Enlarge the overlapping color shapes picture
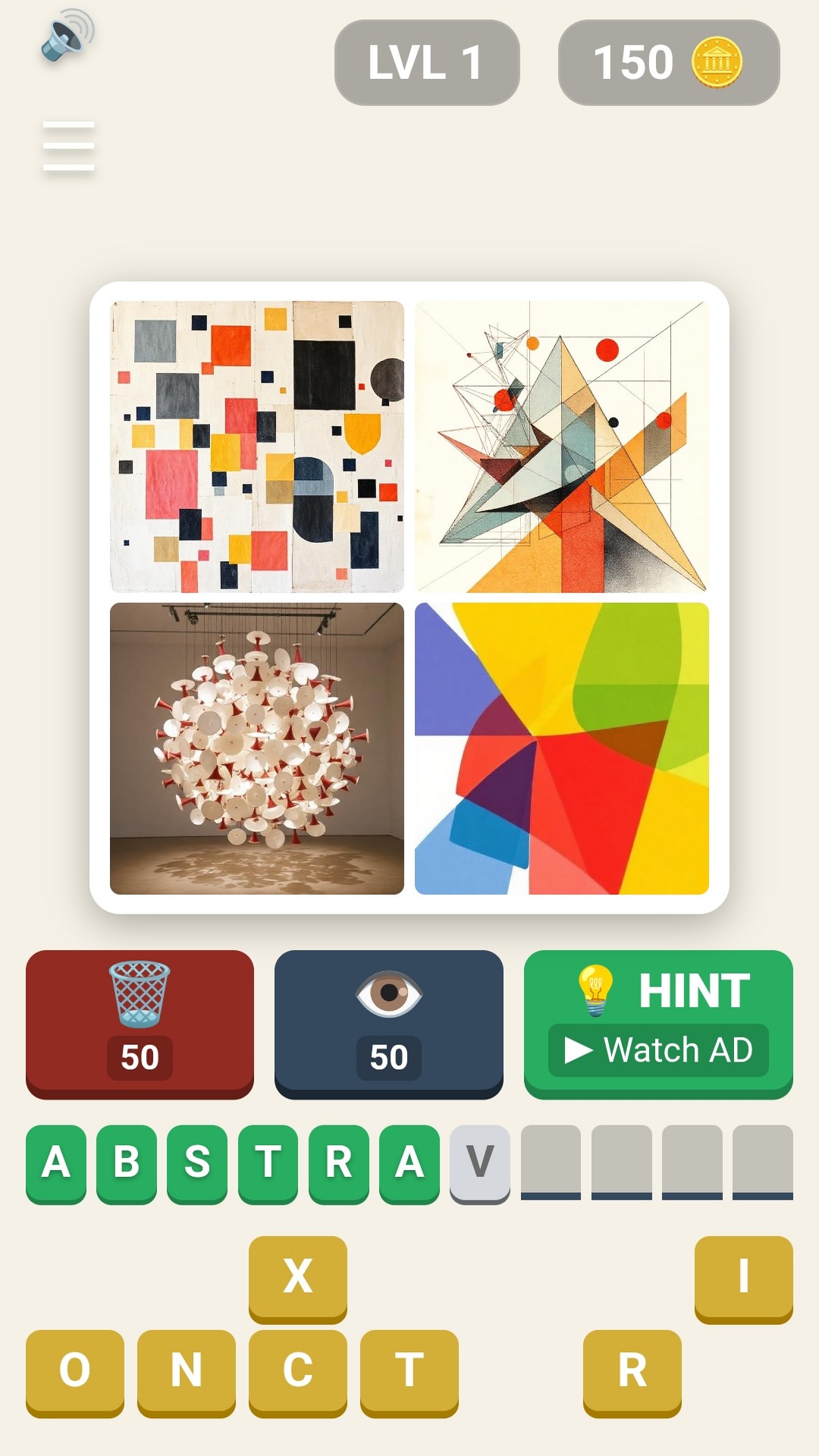Image resolution: width=819 pixels, height=1456 pixels. point(561,748)
